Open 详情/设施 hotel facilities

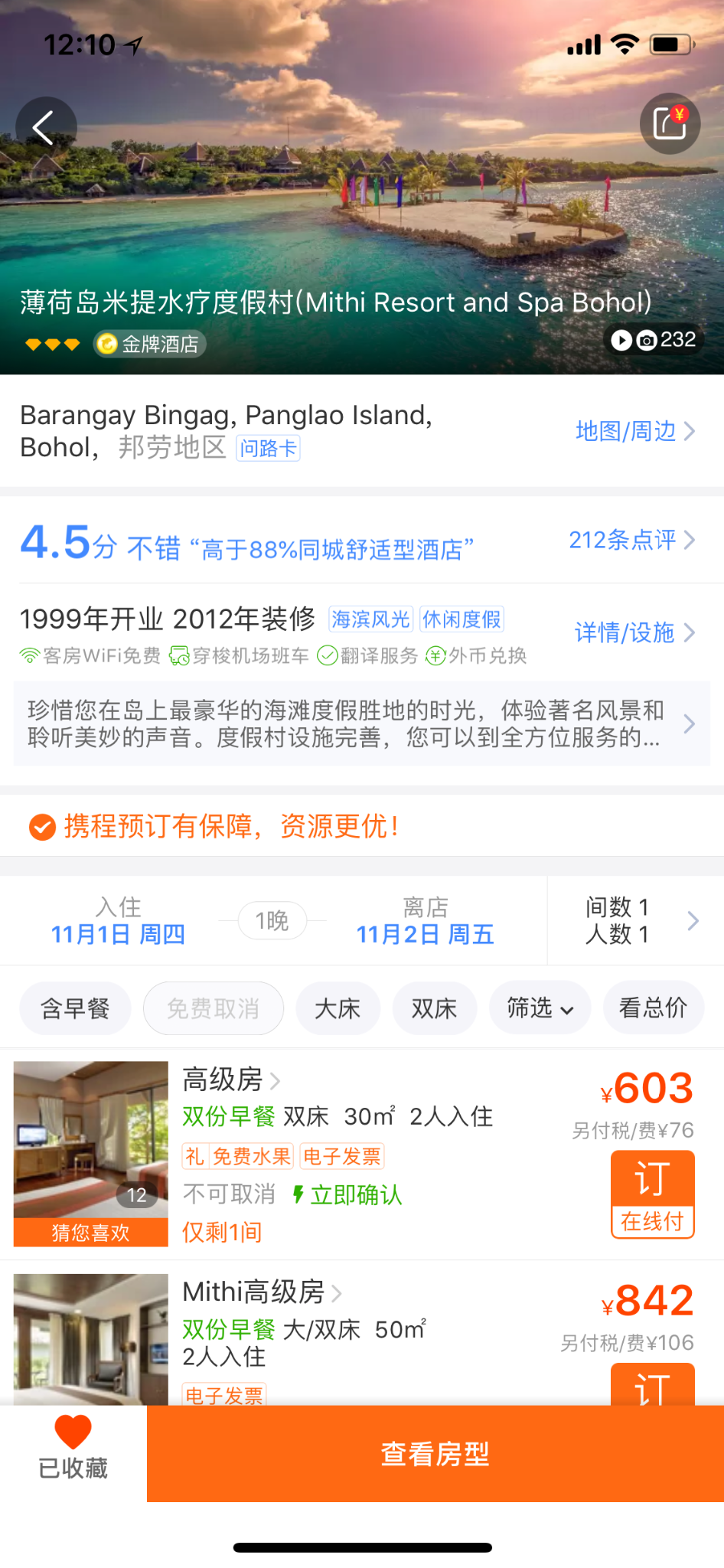[634, 632]
